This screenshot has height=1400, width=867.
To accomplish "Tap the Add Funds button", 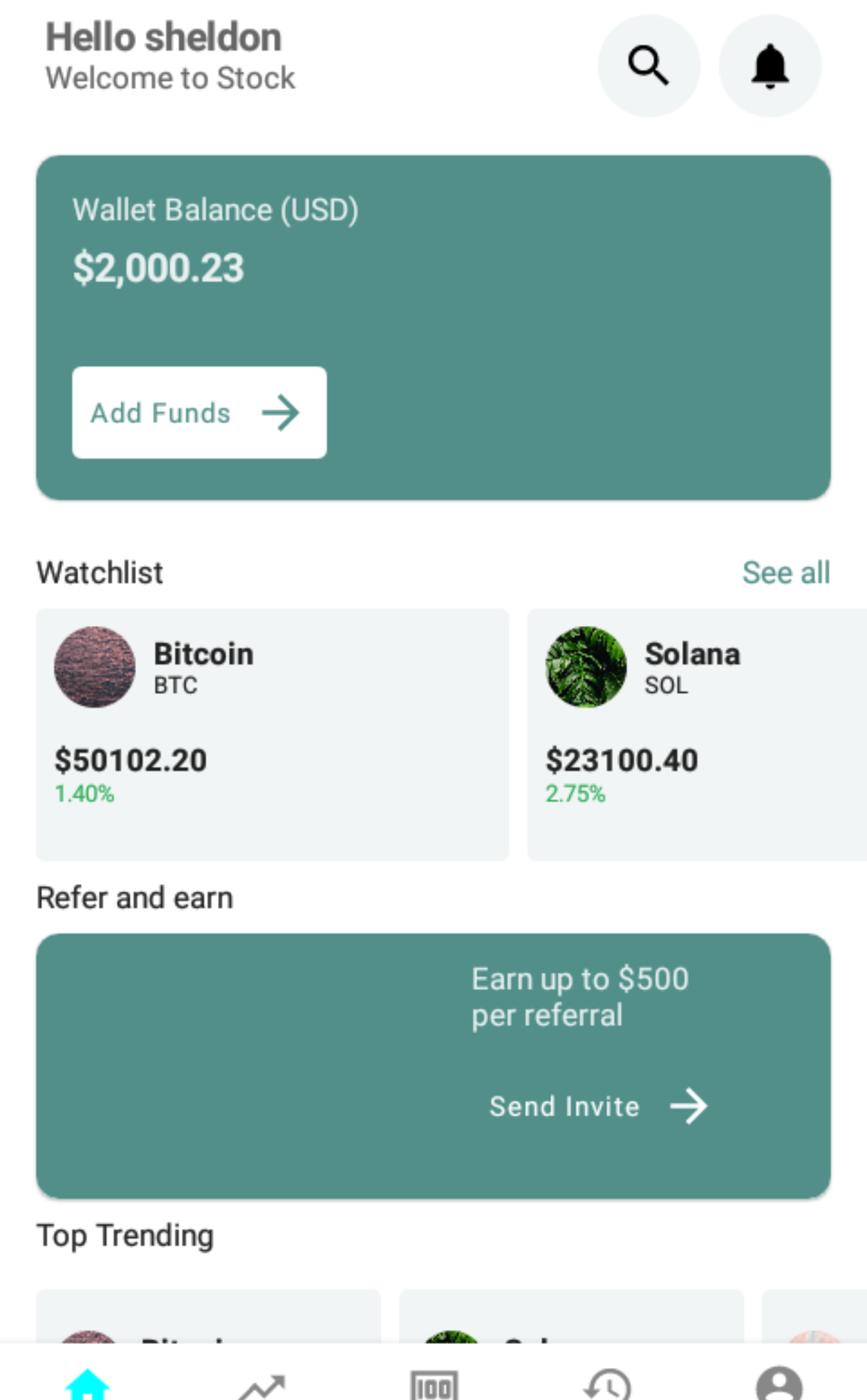I will point(199,413).
